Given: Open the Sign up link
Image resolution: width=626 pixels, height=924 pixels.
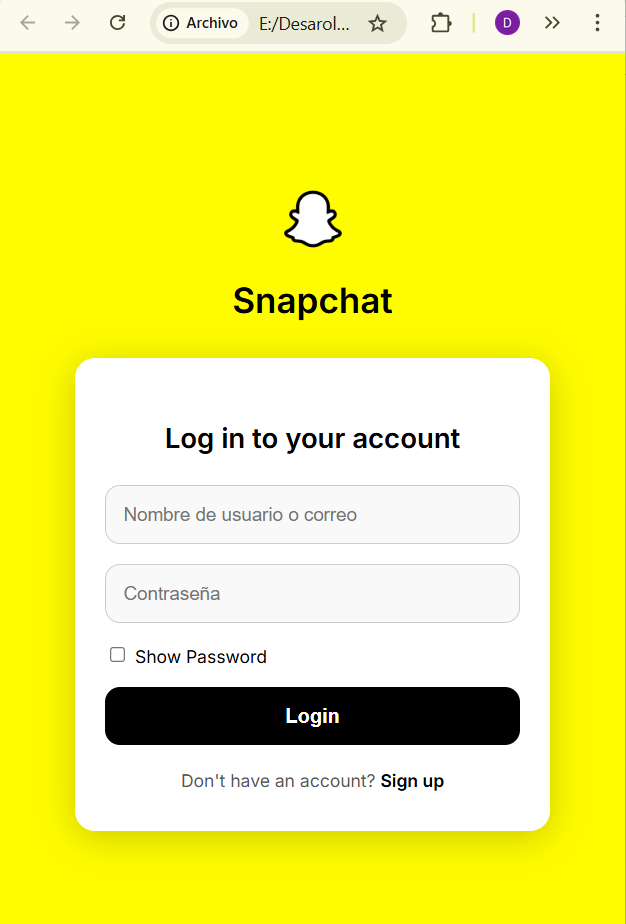Looking at the screenshot, I should click(x=412, y=781).
